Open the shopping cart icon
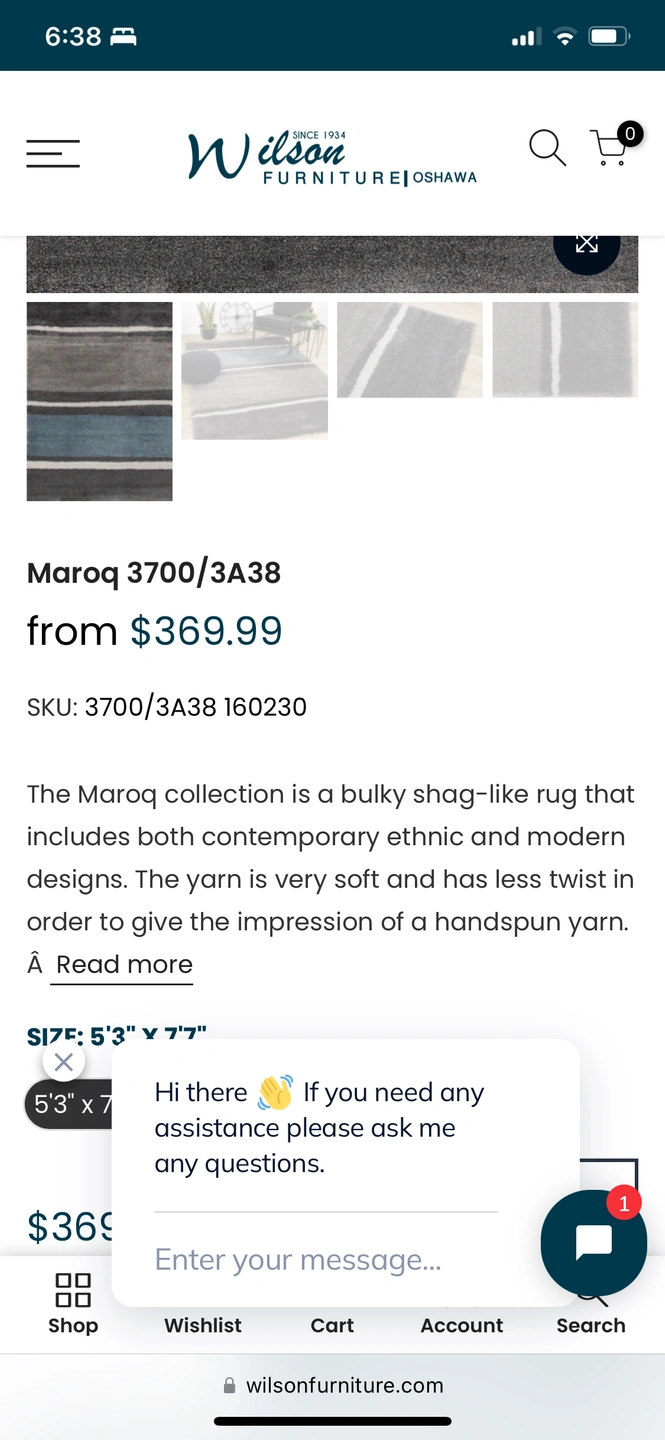Screen dimensions: 665x1440 tap(610, 148)
